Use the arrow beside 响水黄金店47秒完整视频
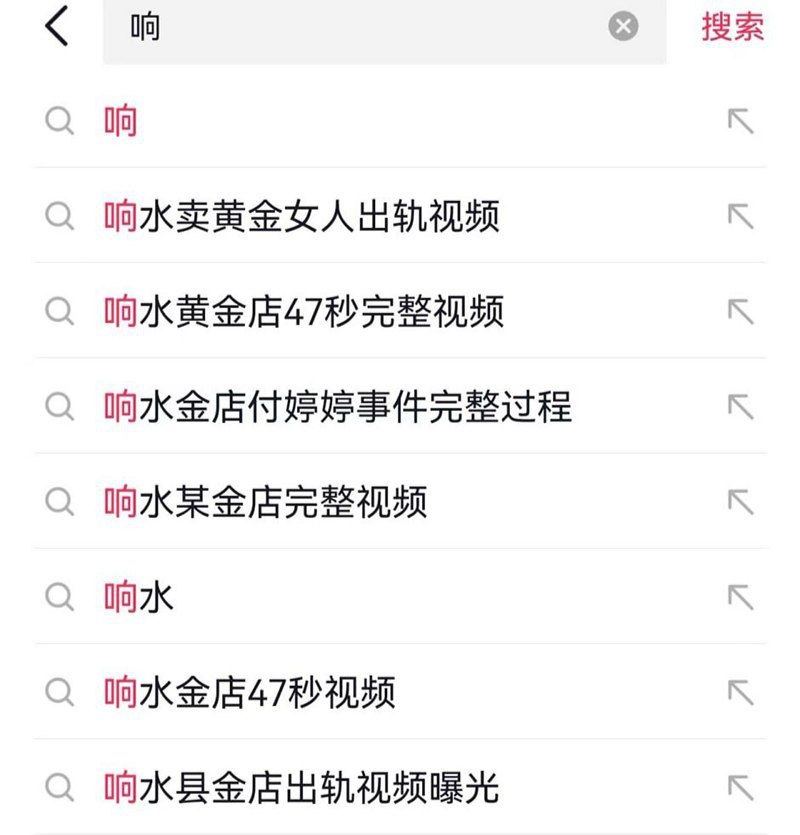Image resolution: width=800 pixels, height=835 pixels. pyautogui.click(x=740, y=311)
